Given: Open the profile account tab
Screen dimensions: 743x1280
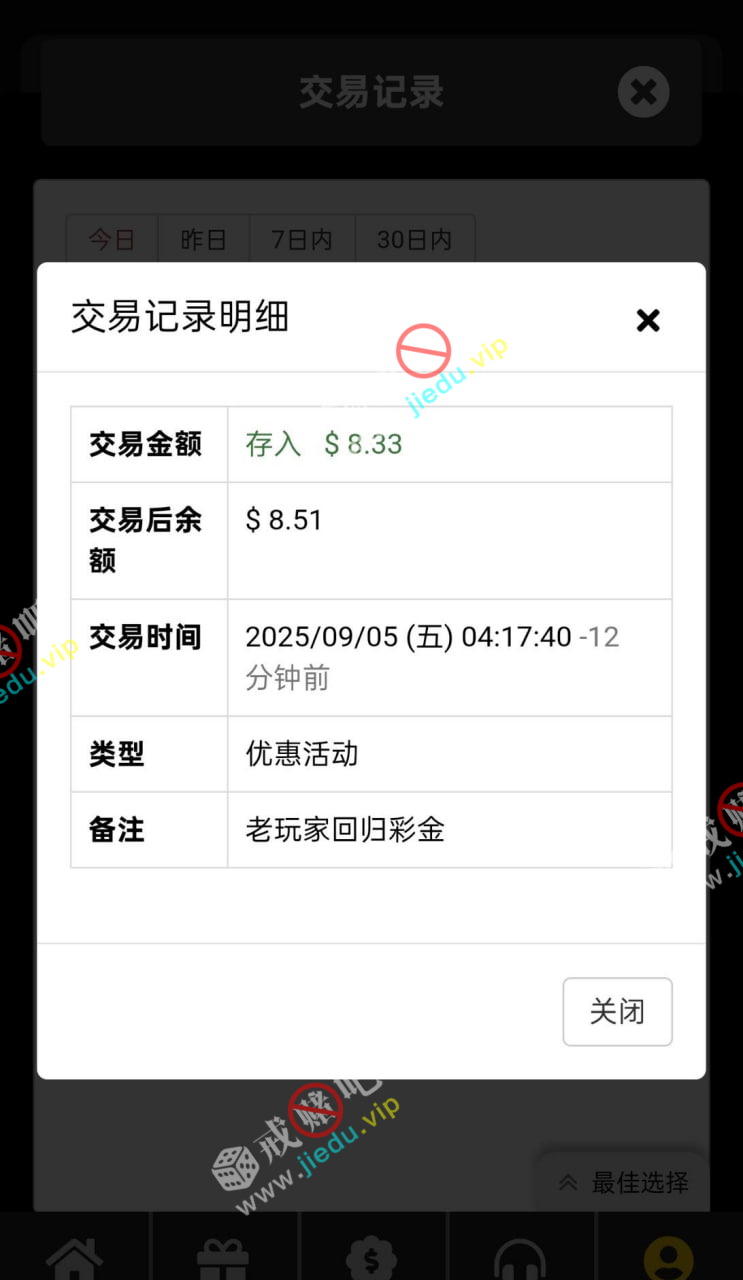Looking at the screenshot, I should click(x=668, y=1256).
